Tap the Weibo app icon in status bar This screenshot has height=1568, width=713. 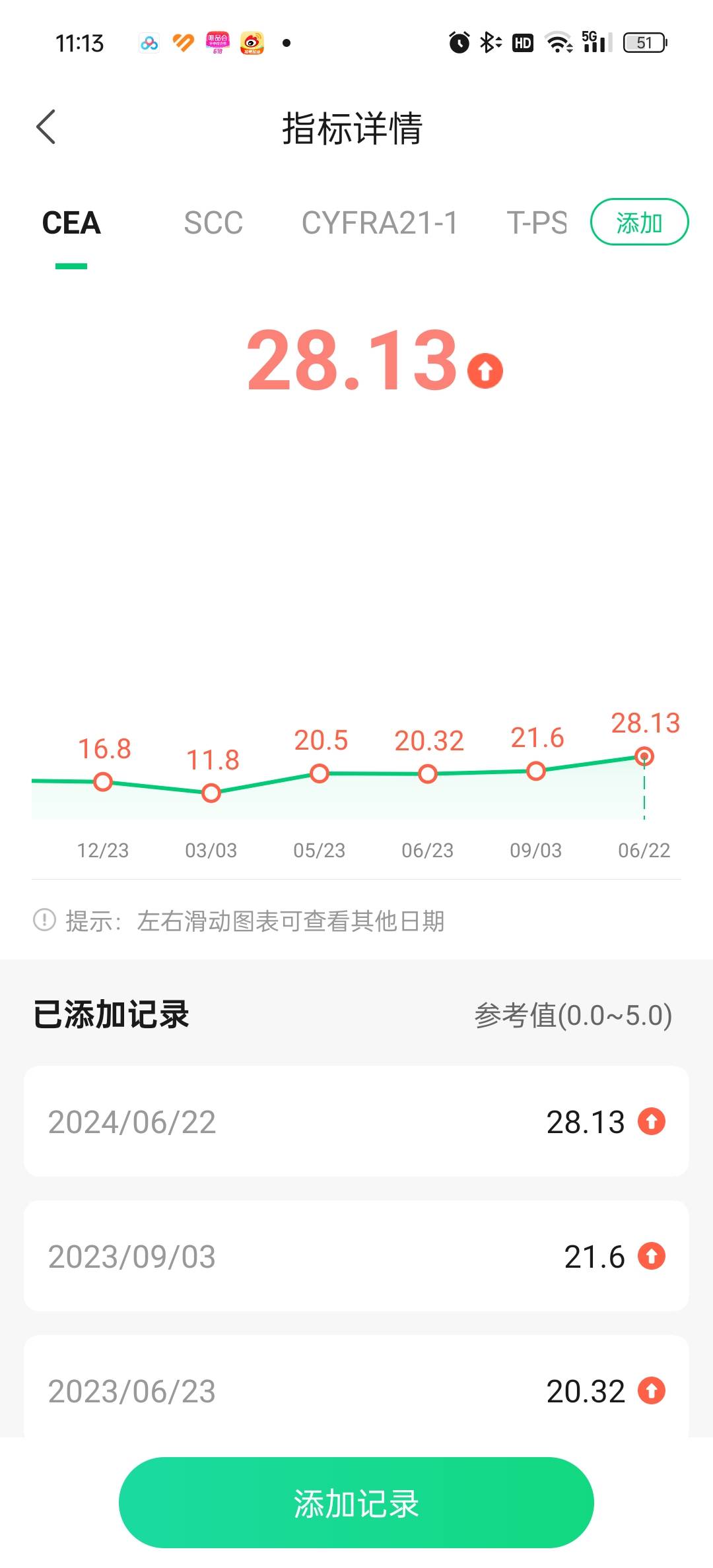tap(253, 42)
